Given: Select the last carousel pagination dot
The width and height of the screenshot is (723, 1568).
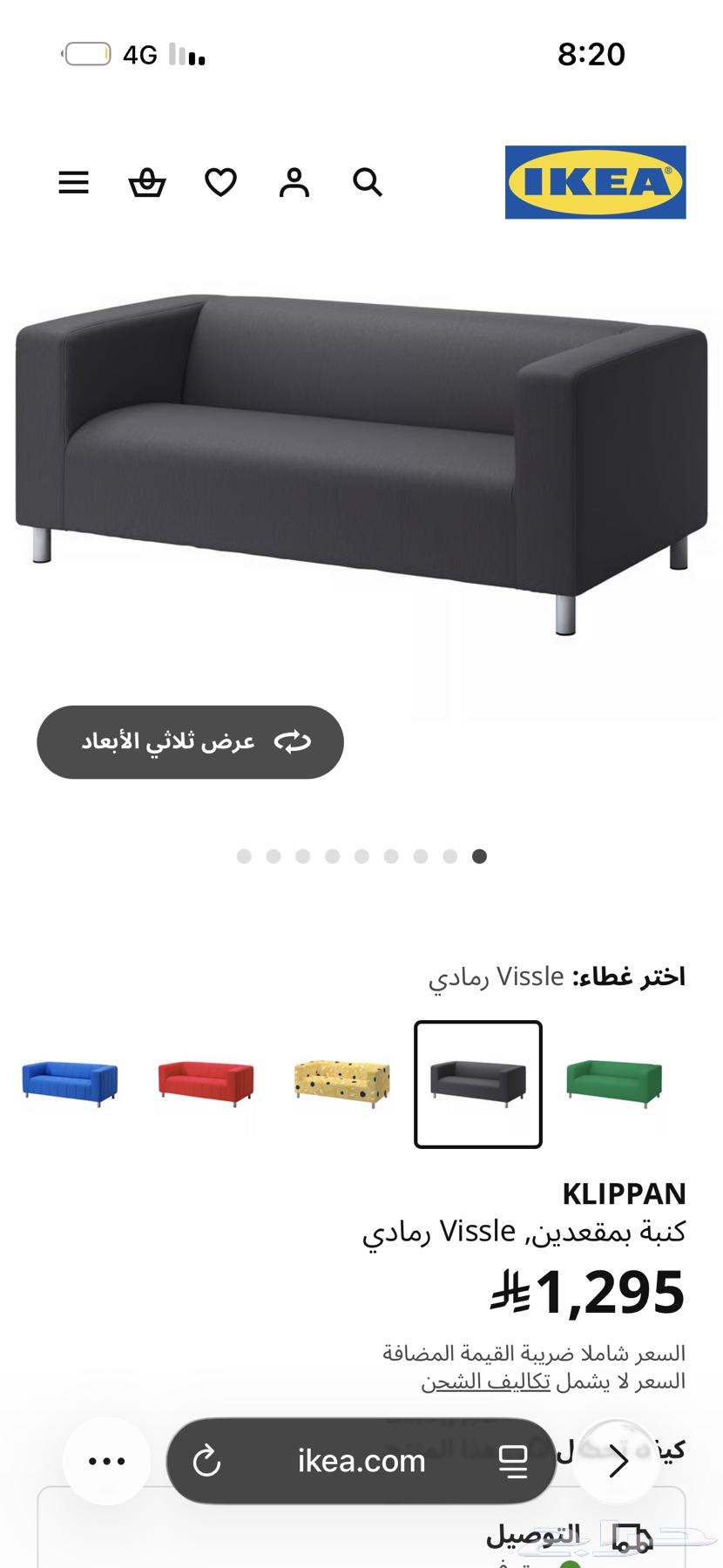Looking at the screenshot, I should tap(480, 857).
